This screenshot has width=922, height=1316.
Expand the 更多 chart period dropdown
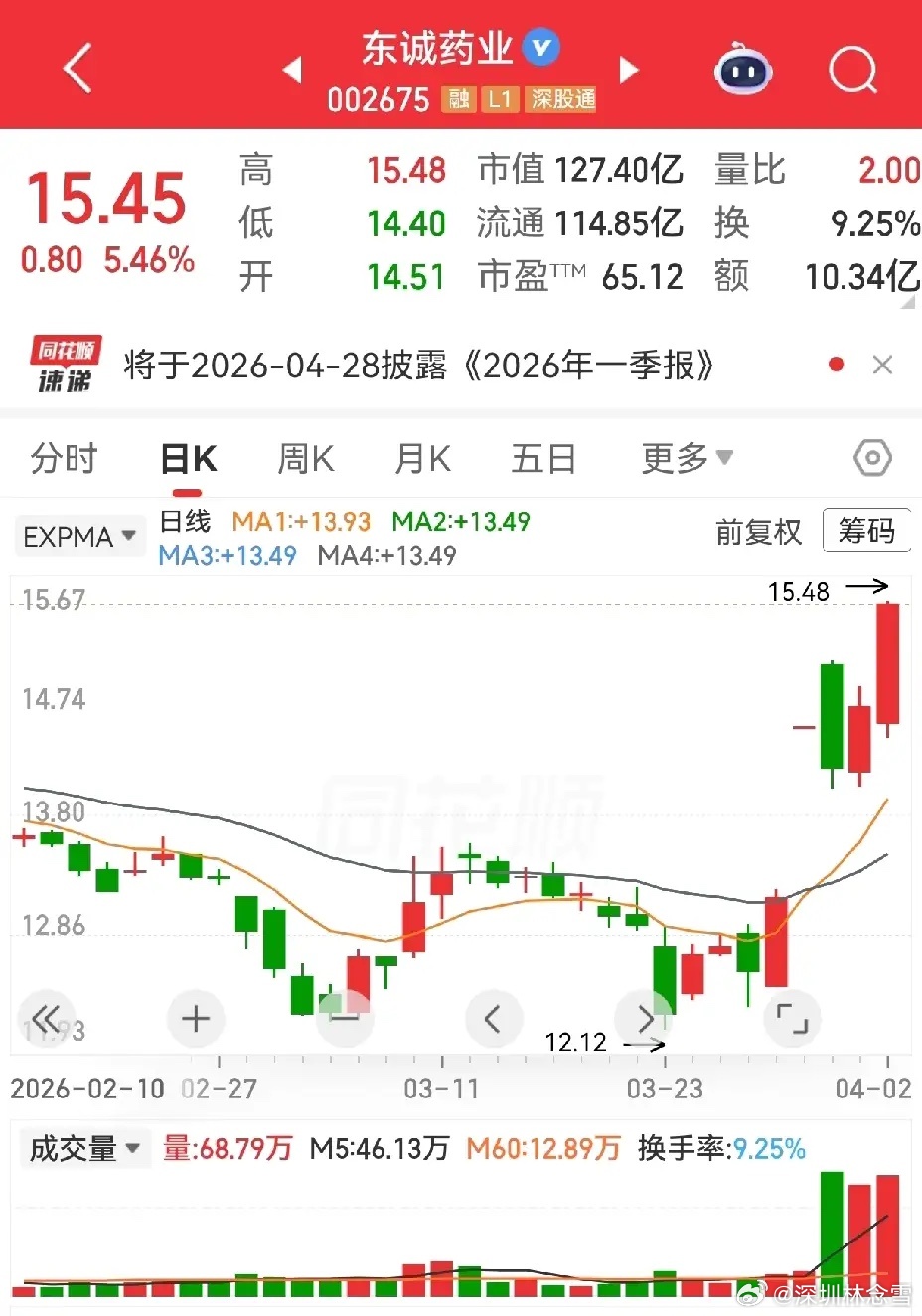[x=687, y=458]
